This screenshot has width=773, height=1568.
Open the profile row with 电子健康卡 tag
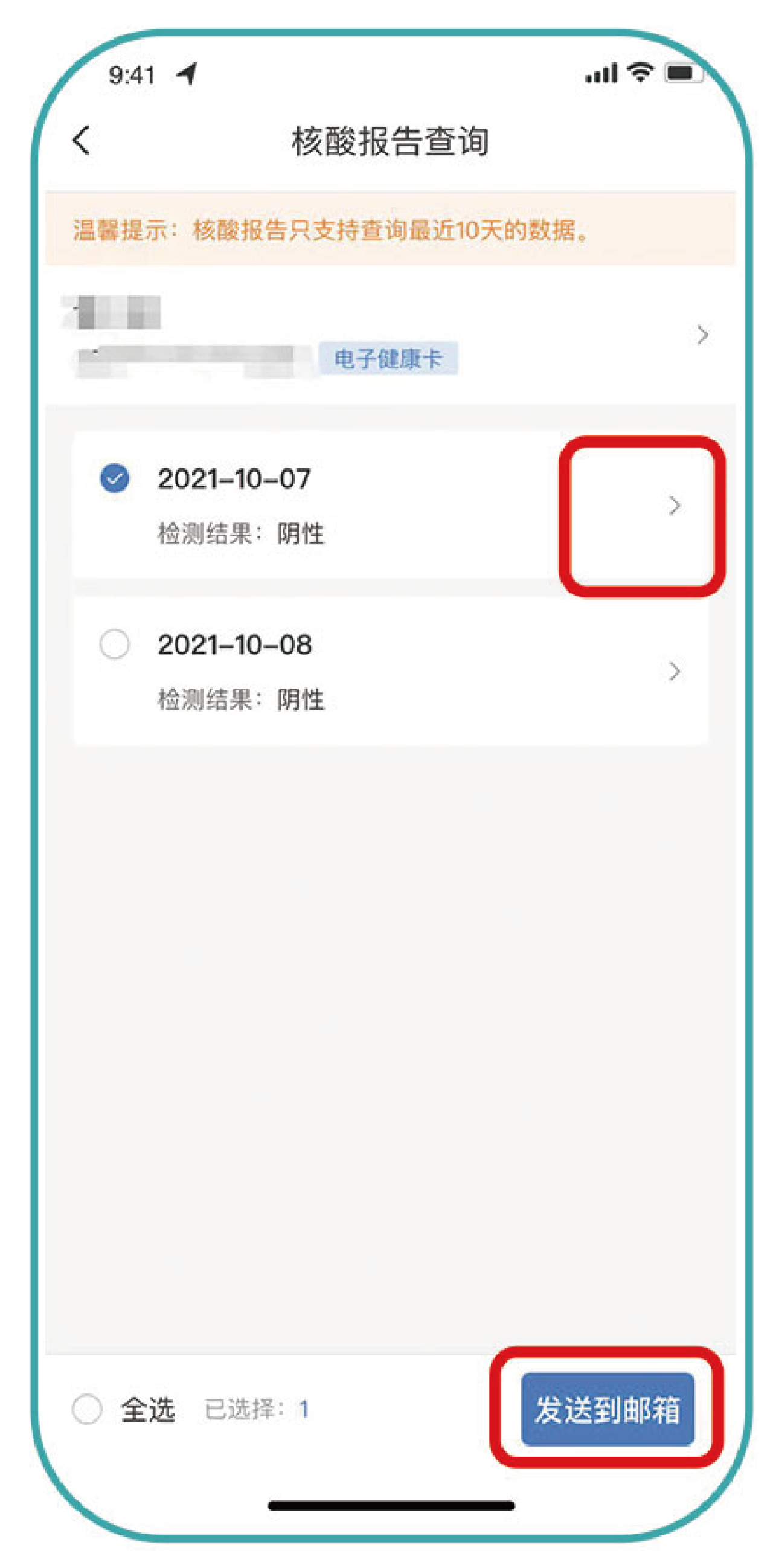click(x=702, y=335)
